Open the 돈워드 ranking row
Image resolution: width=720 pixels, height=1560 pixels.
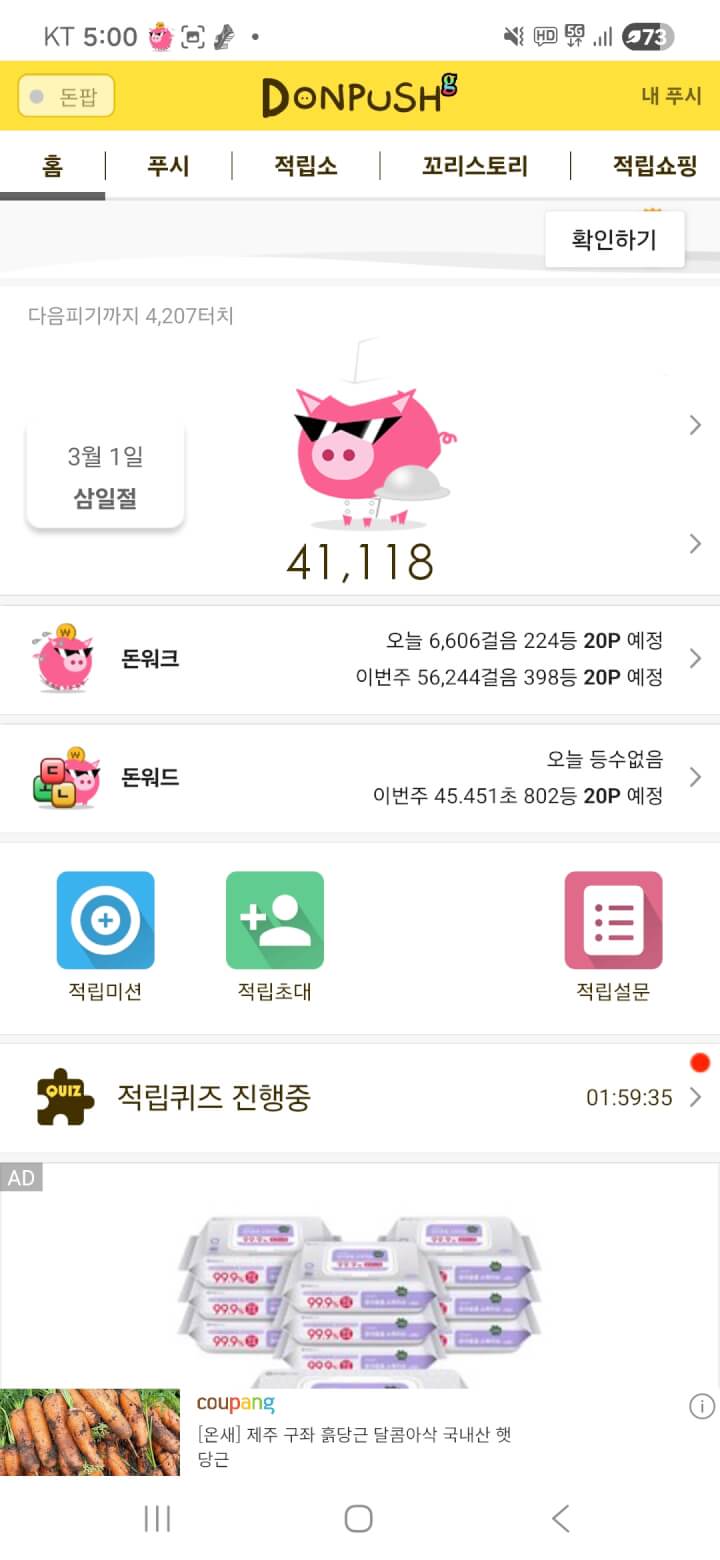click(360, 778)
